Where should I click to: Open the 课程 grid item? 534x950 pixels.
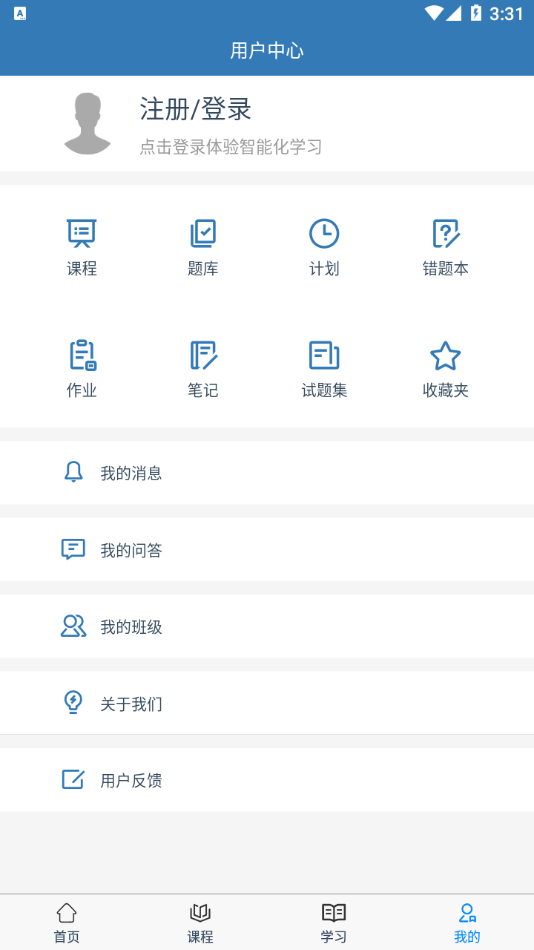tap(82, 247)
